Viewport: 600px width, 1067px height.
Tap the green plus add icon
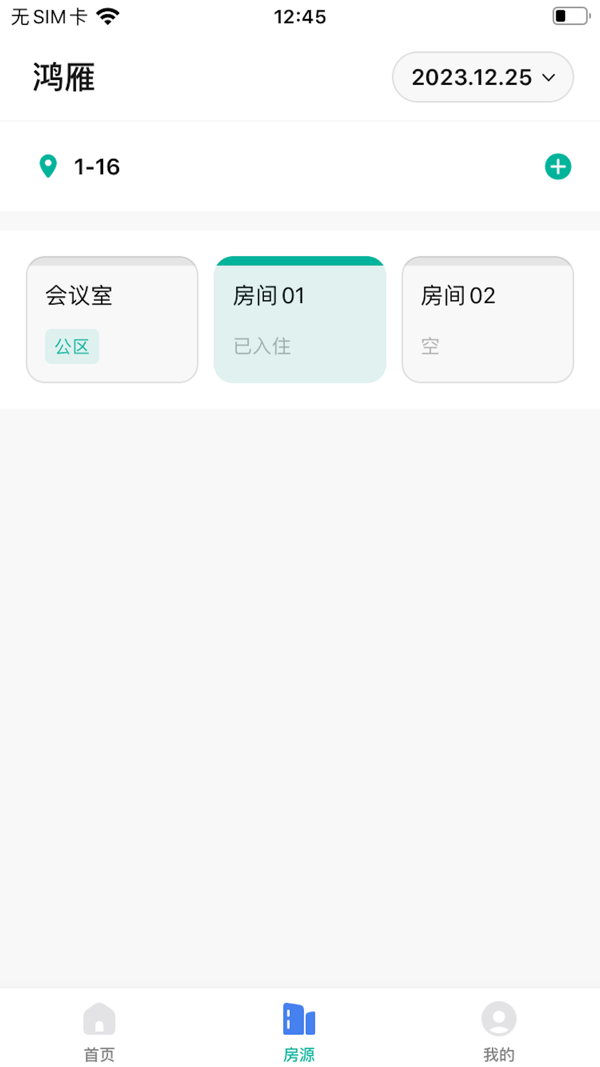tap(558, 167)
